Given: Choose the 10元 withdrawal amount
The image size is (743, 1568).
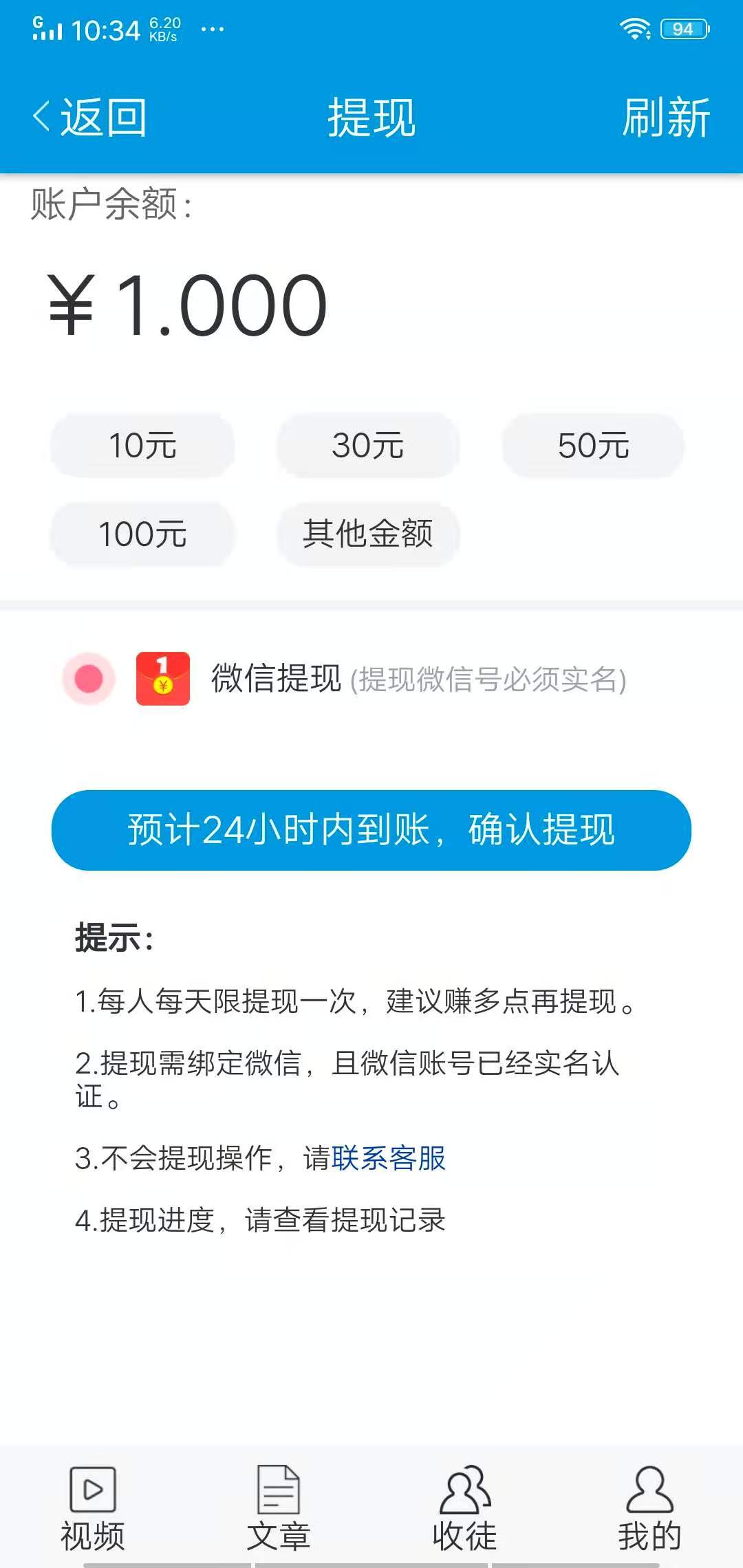Looking at the screenshot, I should 142,446.
